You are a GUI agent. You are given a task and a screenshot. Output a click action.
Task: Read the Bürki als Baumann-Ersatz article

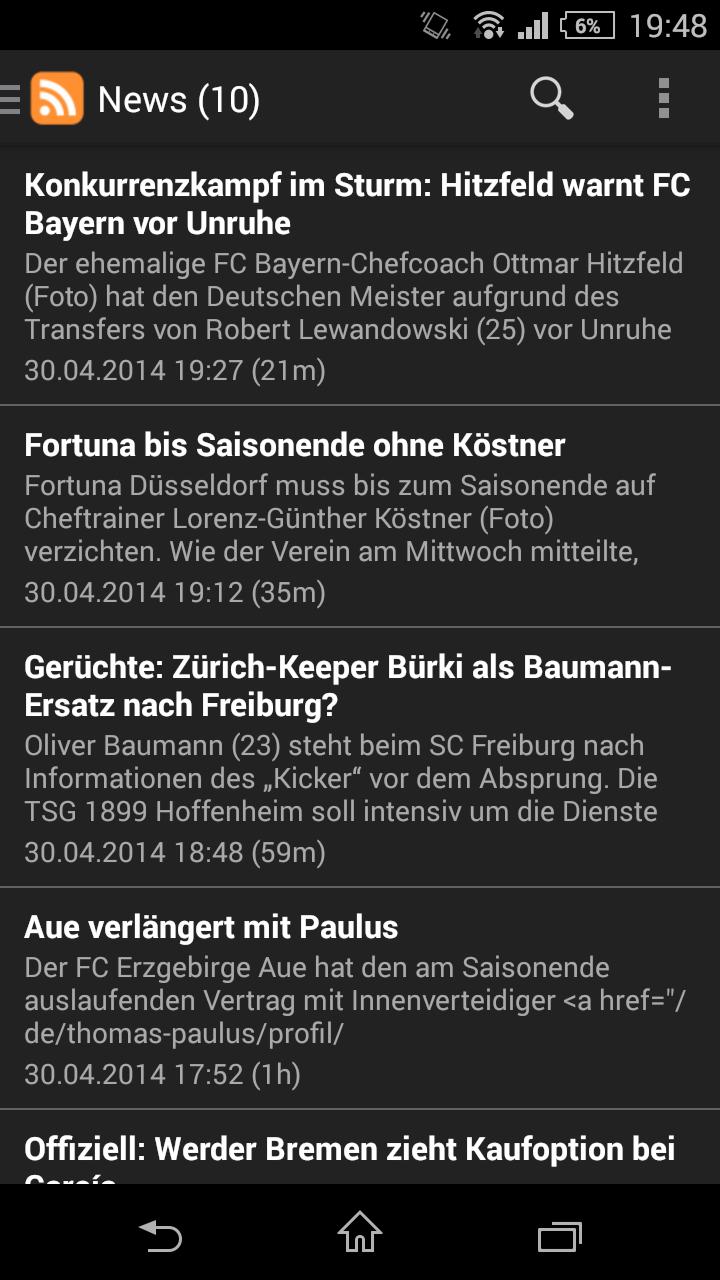point(350,750)
